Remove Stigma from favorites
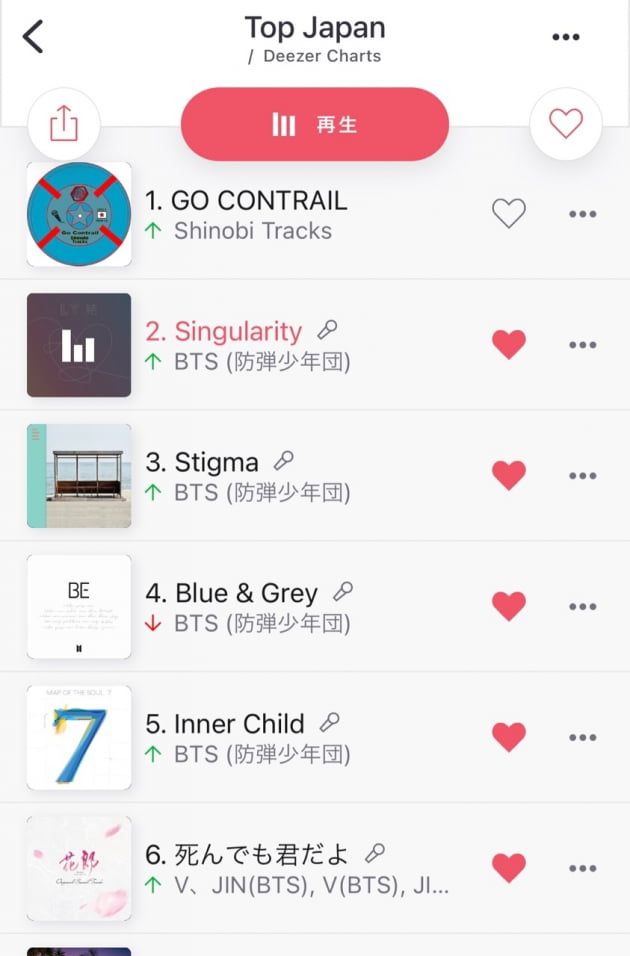Image resolution: width=630 pixels, height=956 pixels. point(509,476)
